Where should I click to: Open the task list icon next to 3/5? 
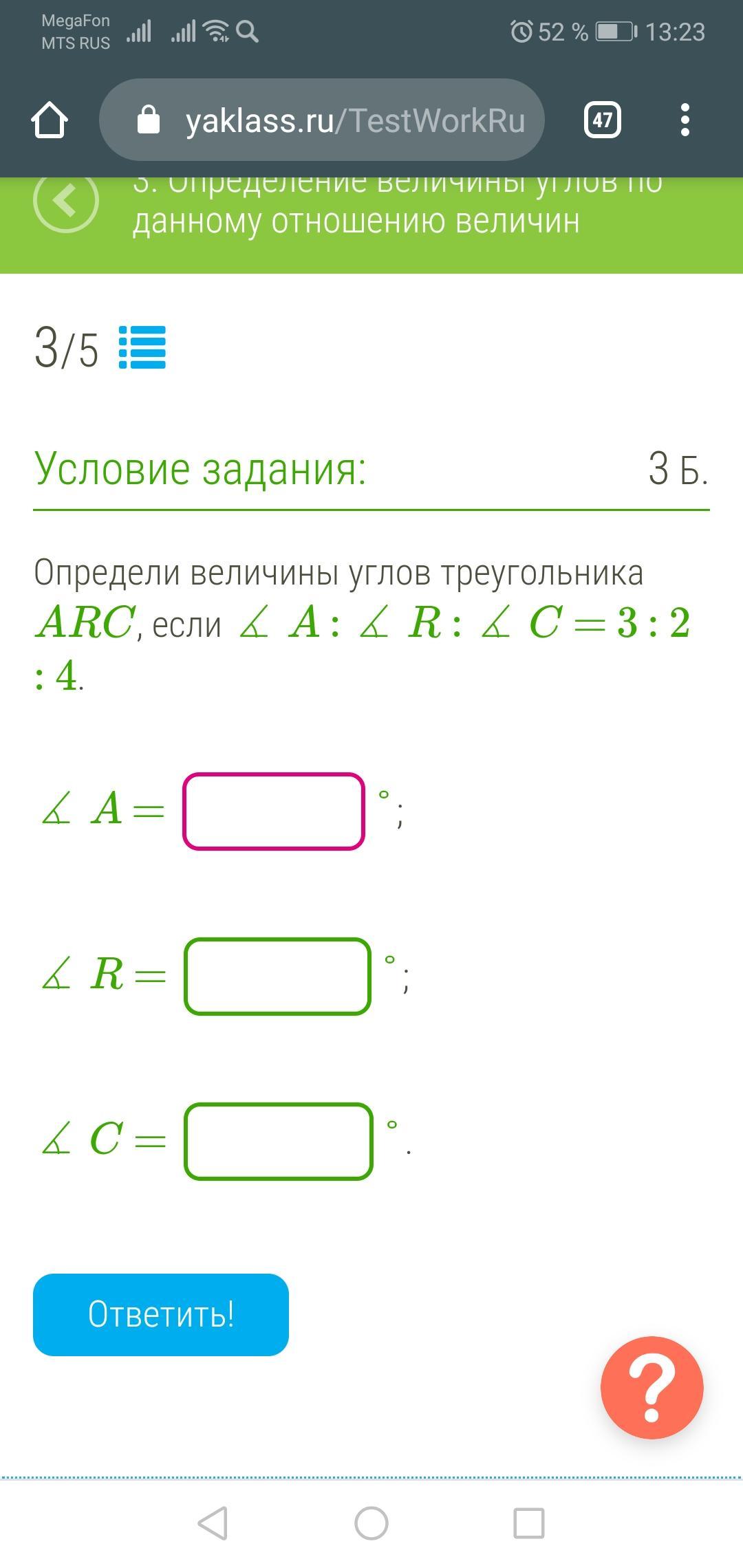pyautogui.click(x=142, y=347)
